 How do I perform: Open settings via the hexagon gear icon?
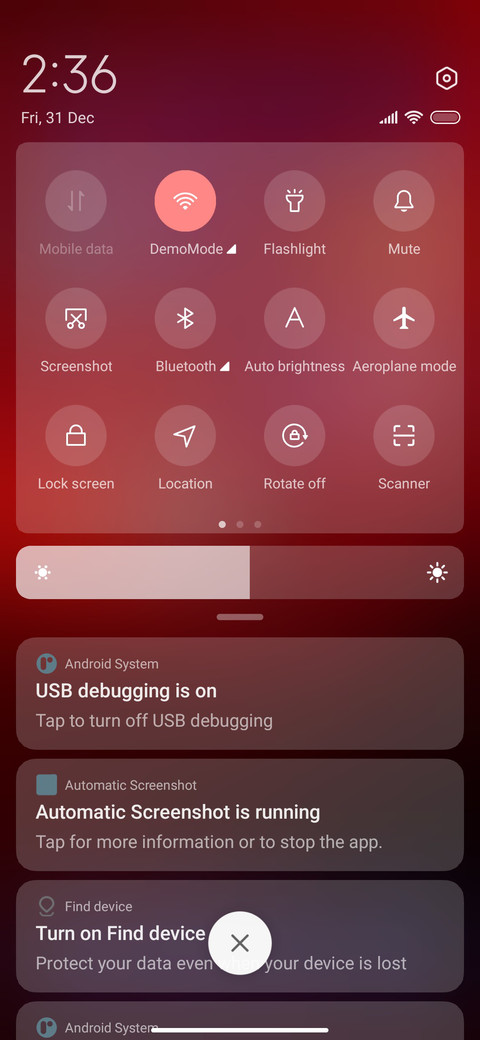[x=447, y=78]
